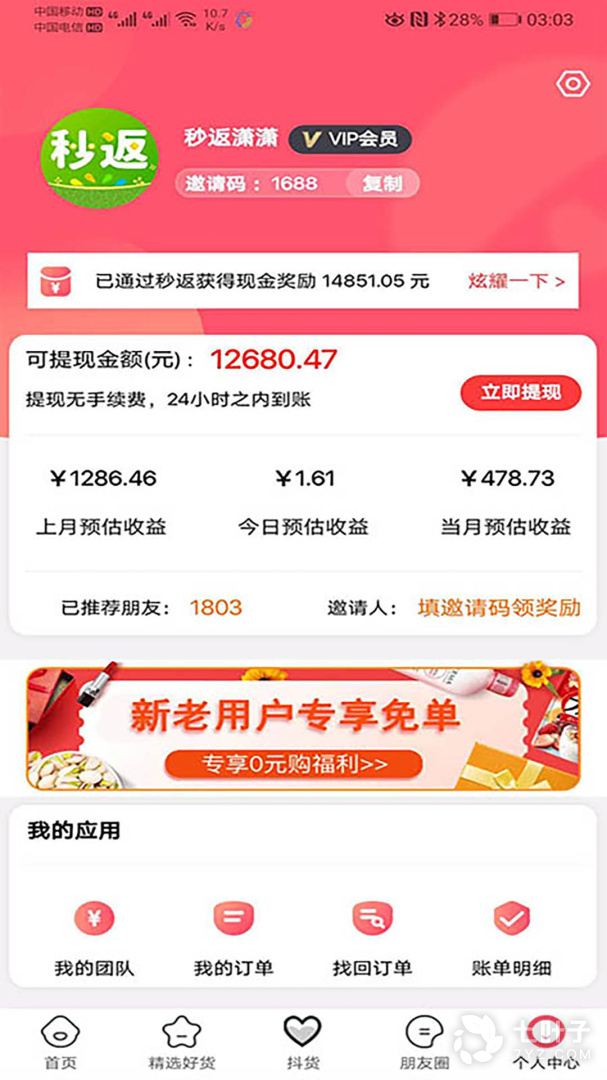Tap 填邀请码领奖励 link
Viewport: 607px width, 1080px height.
pyautogui.click(x=498, y=608)
